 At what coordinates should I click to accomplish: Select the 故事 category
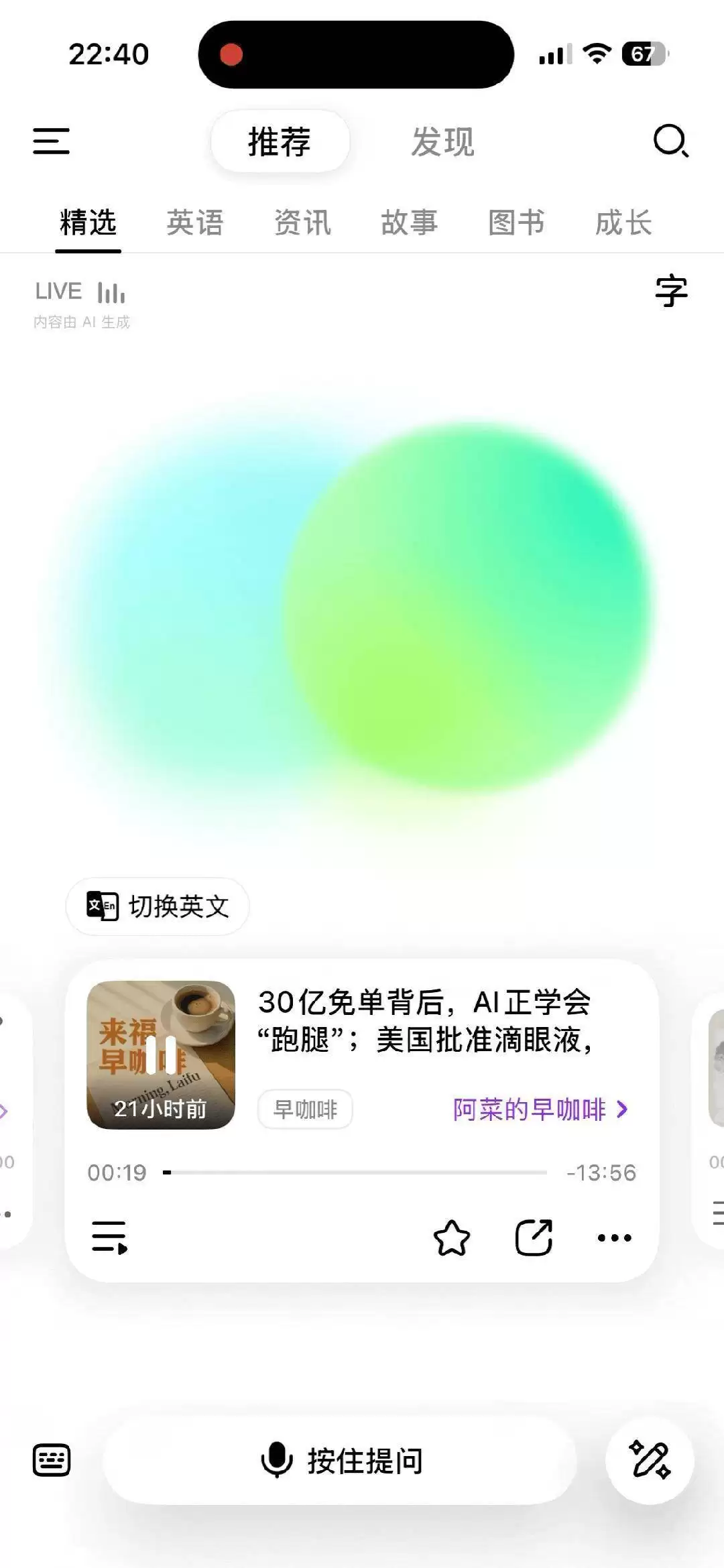coord(409,223)
